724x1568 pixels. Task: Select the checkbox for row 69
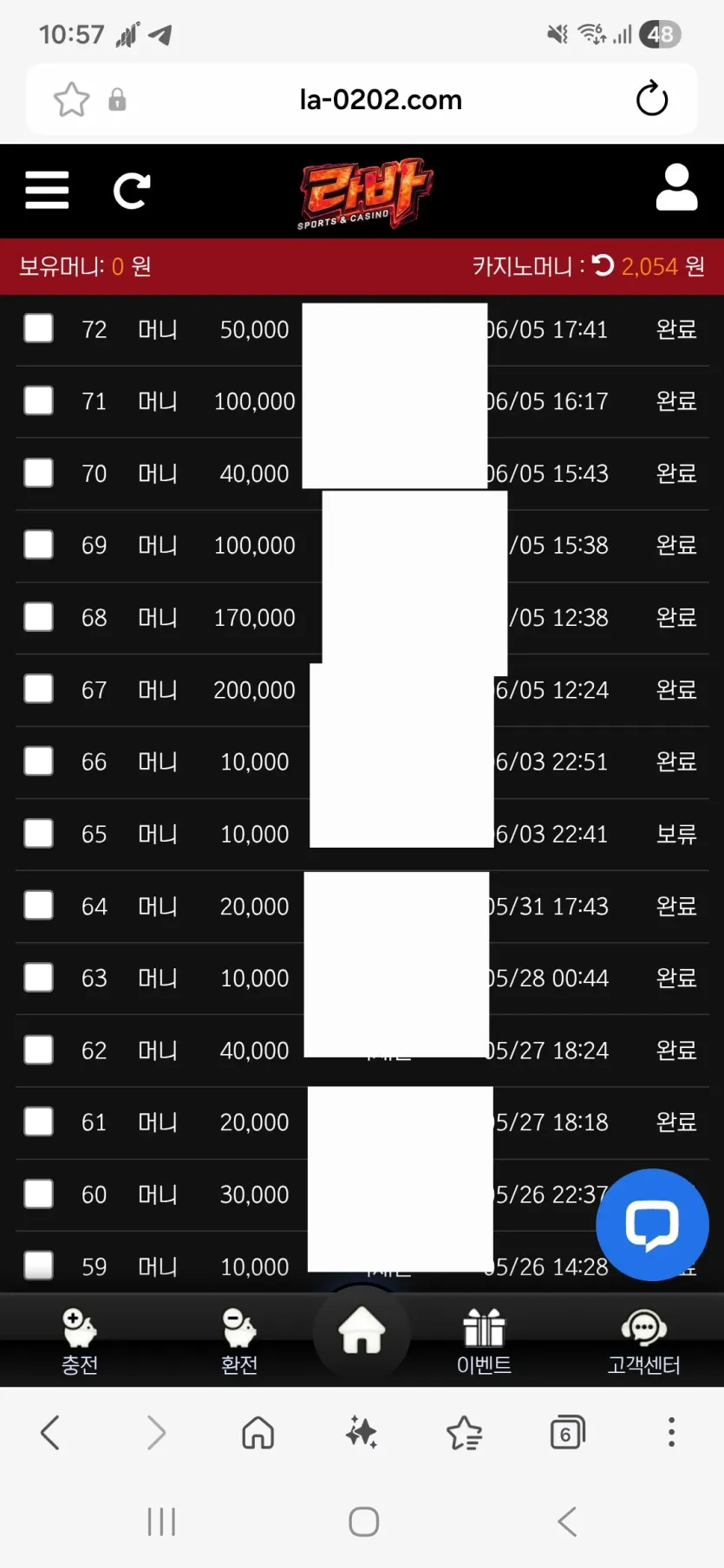click(39, 544)
